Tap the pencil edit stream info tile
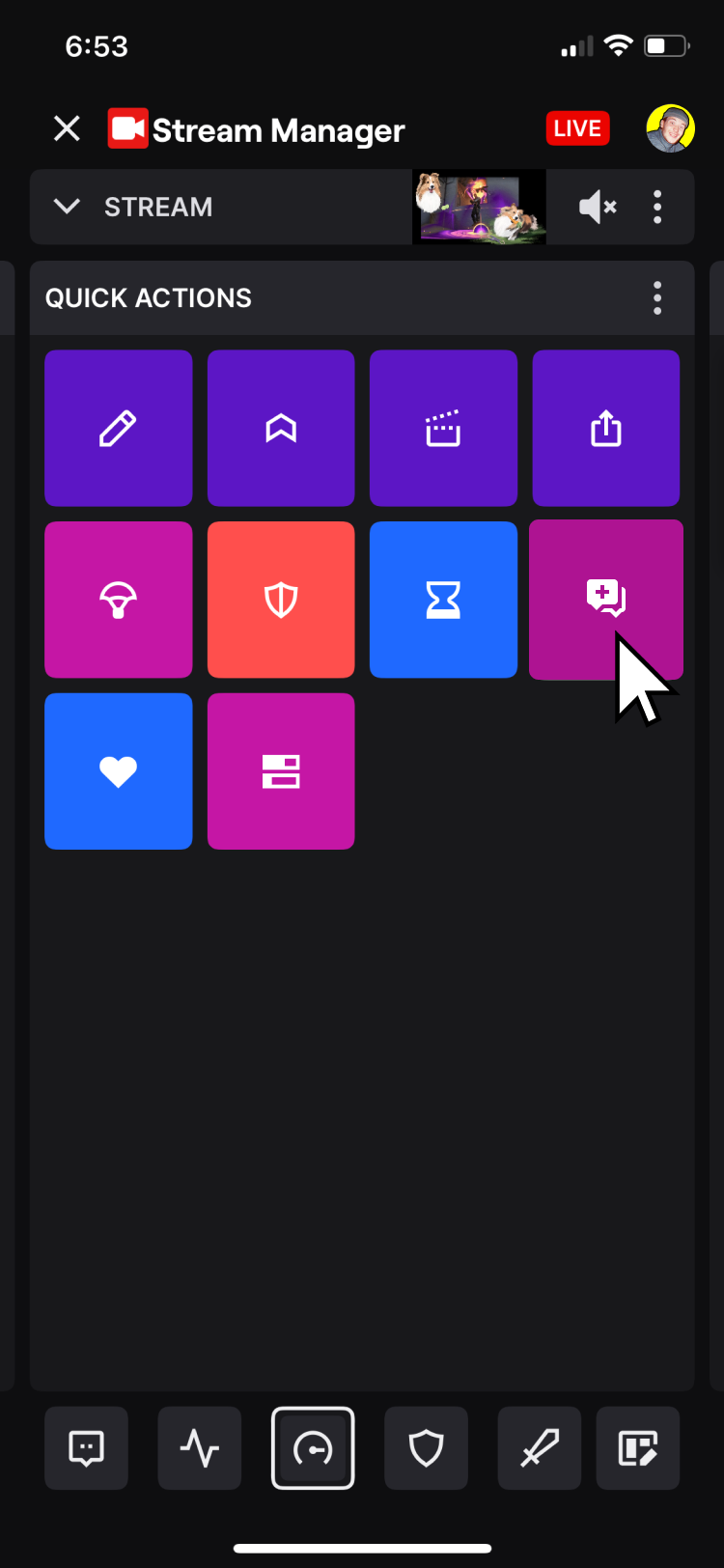 119,428
